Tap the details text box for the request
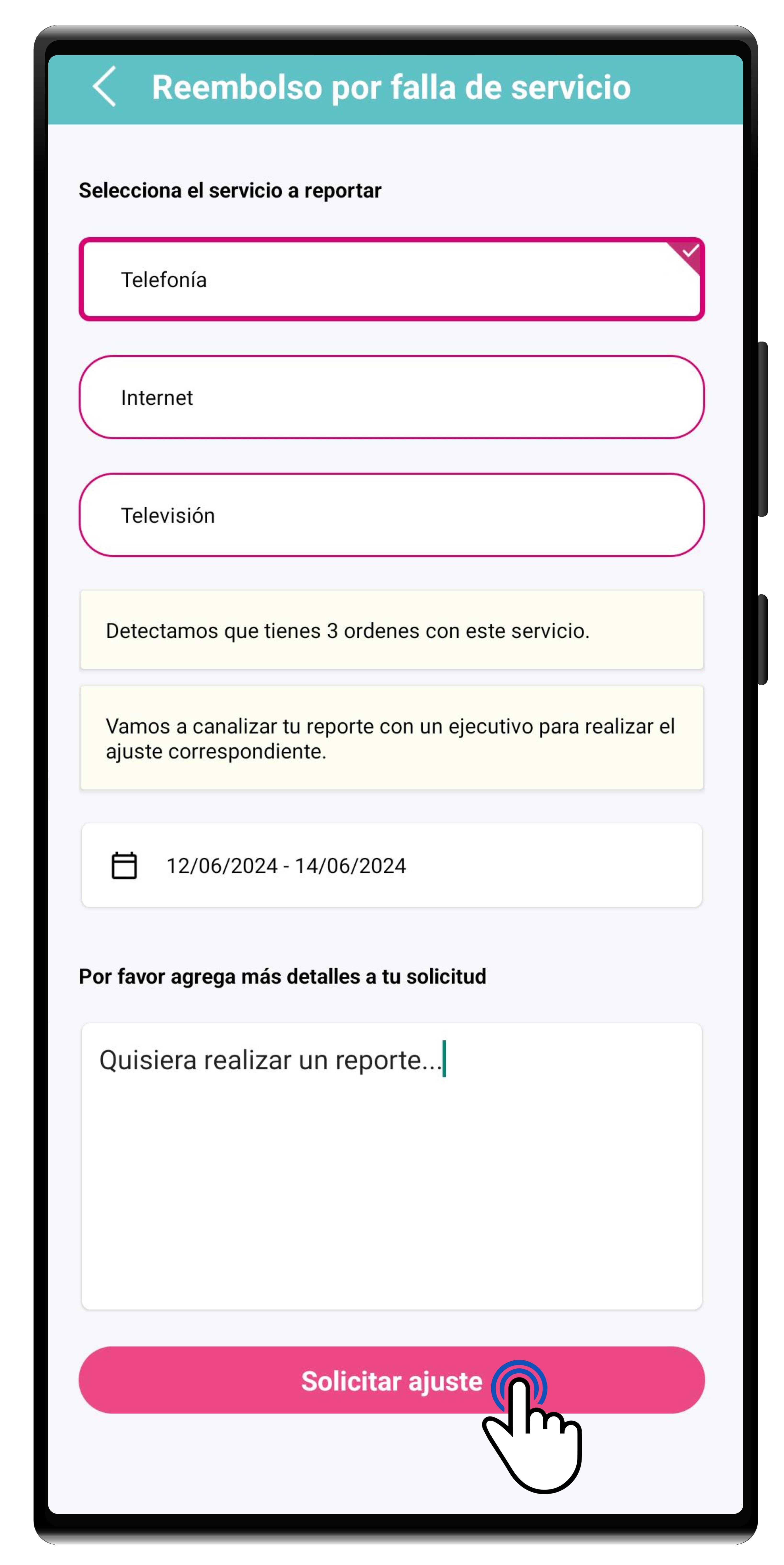Viewport: 784px width, 1565px height. [391, 1166]
